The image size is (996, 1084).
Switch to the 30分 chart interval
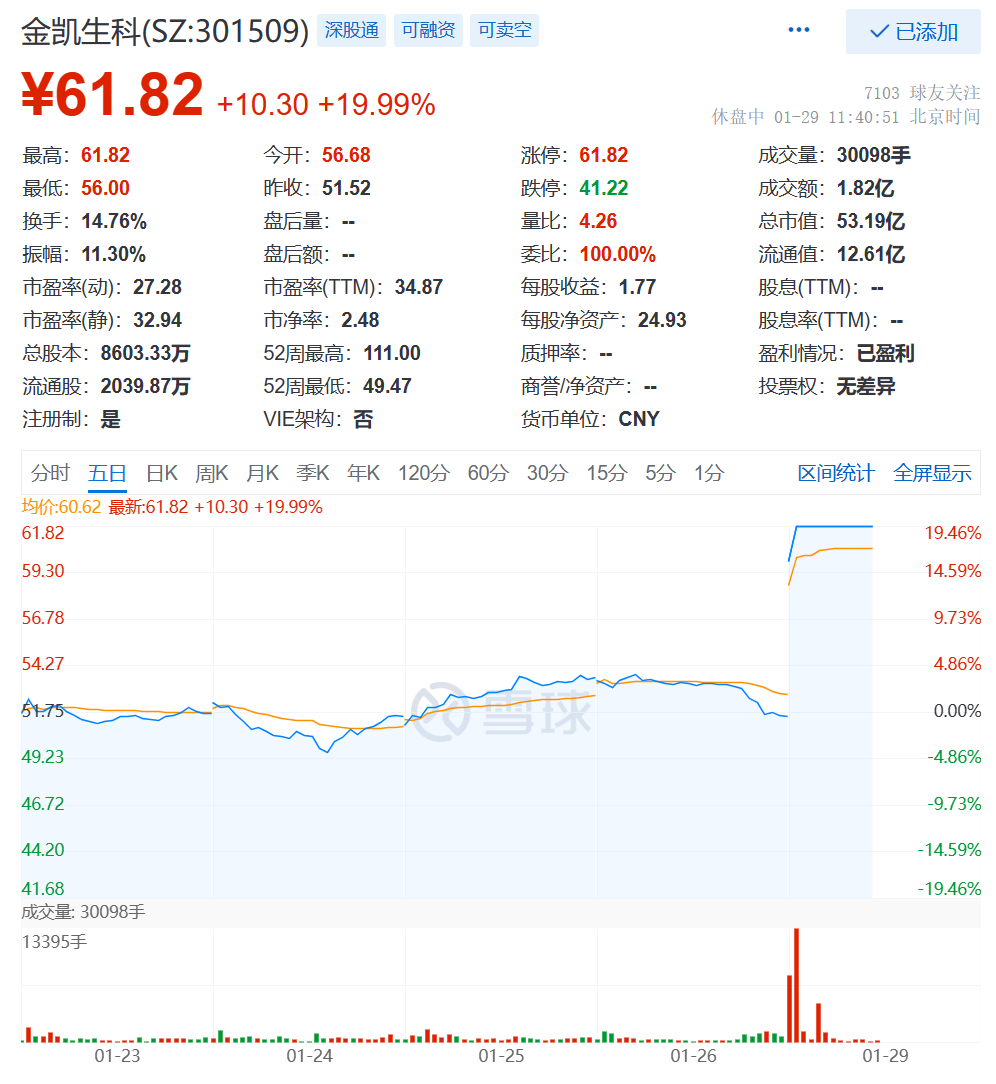pyautogui.click(x=546, y=473)
